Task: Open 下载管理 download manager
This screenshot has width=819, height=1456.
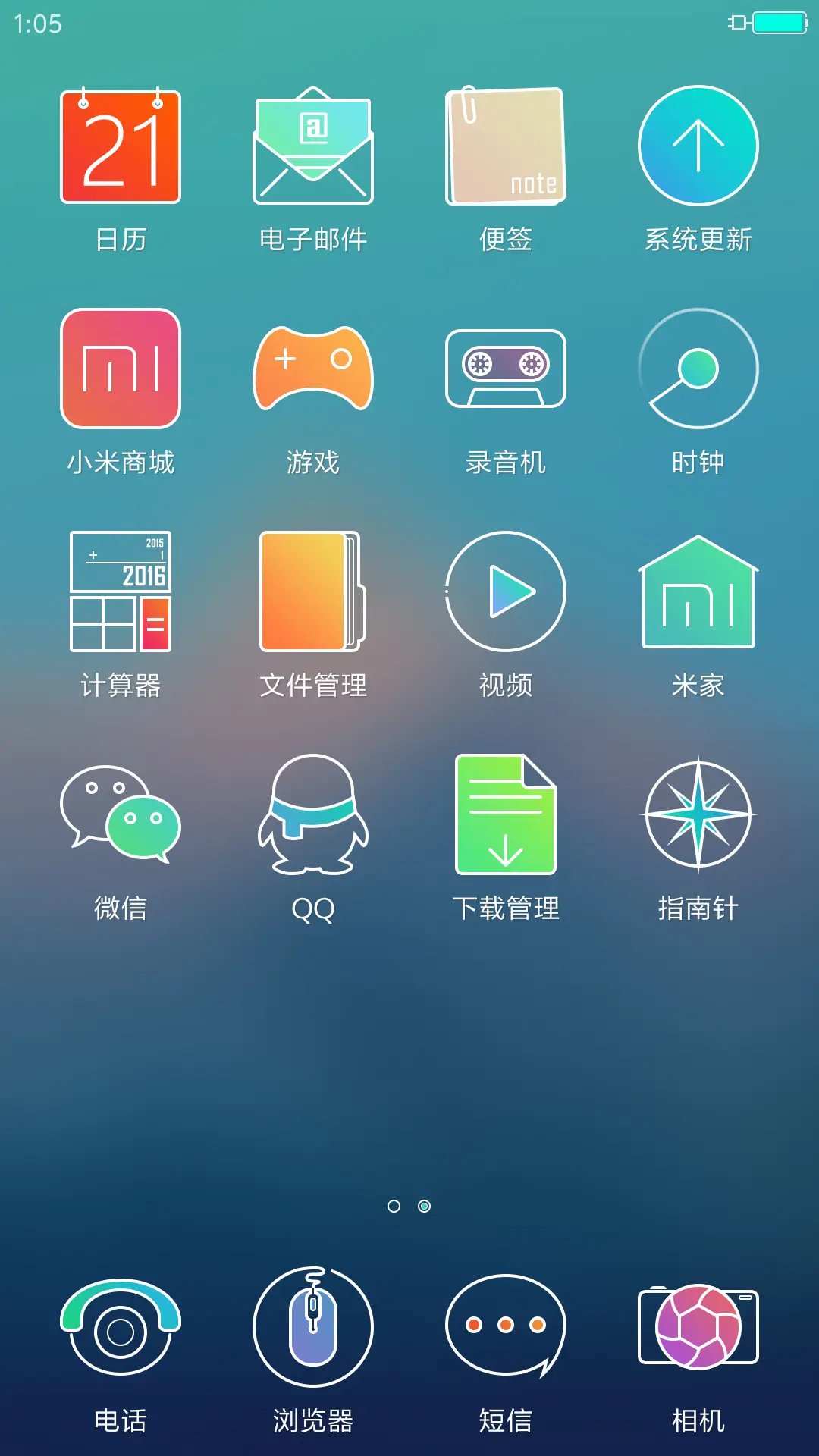Action: pyautogui.click(x=506, y=814)
